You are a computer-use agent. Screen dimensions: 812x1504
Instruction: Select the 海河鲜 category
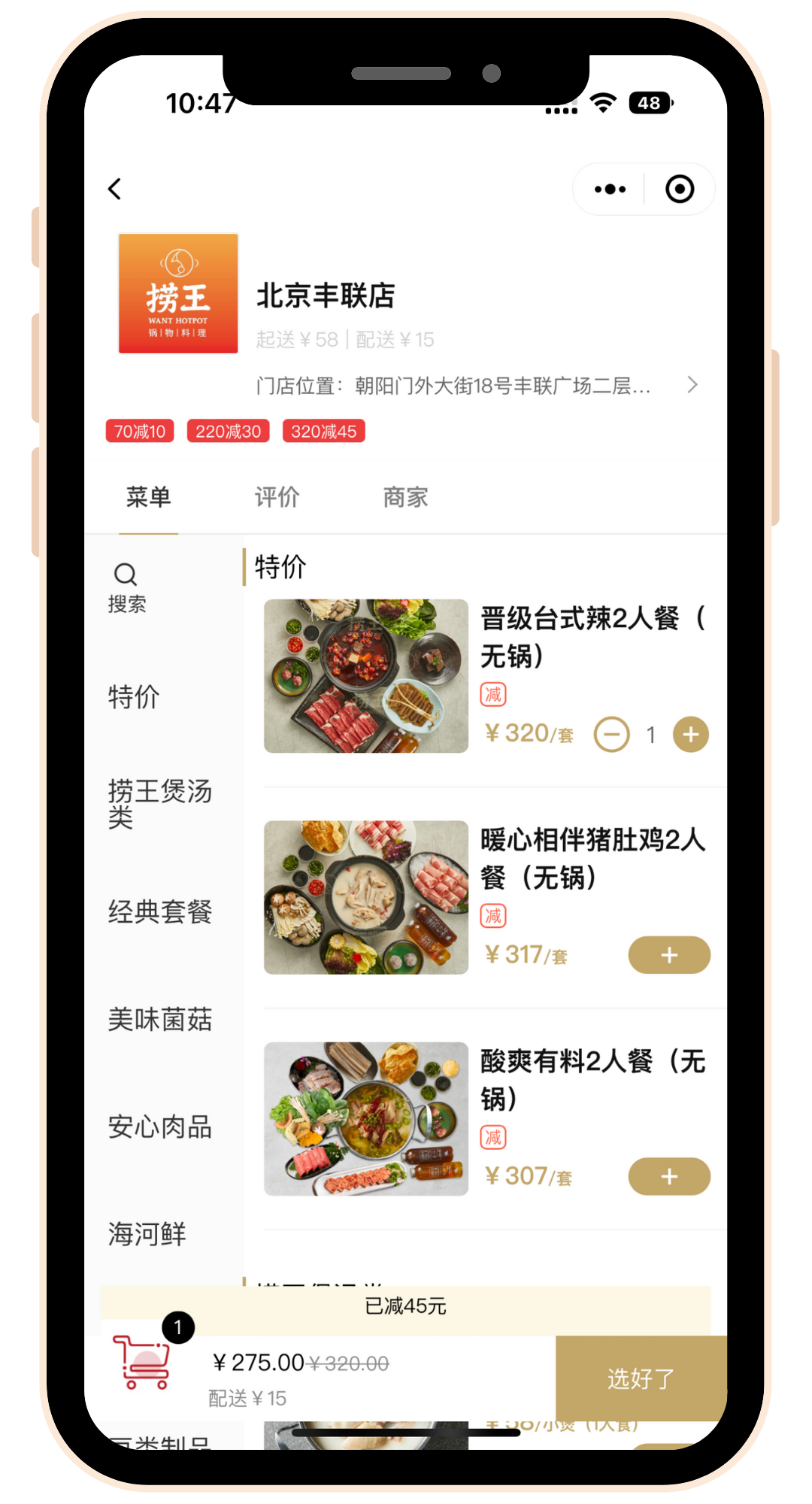(x=147, y=1234)
